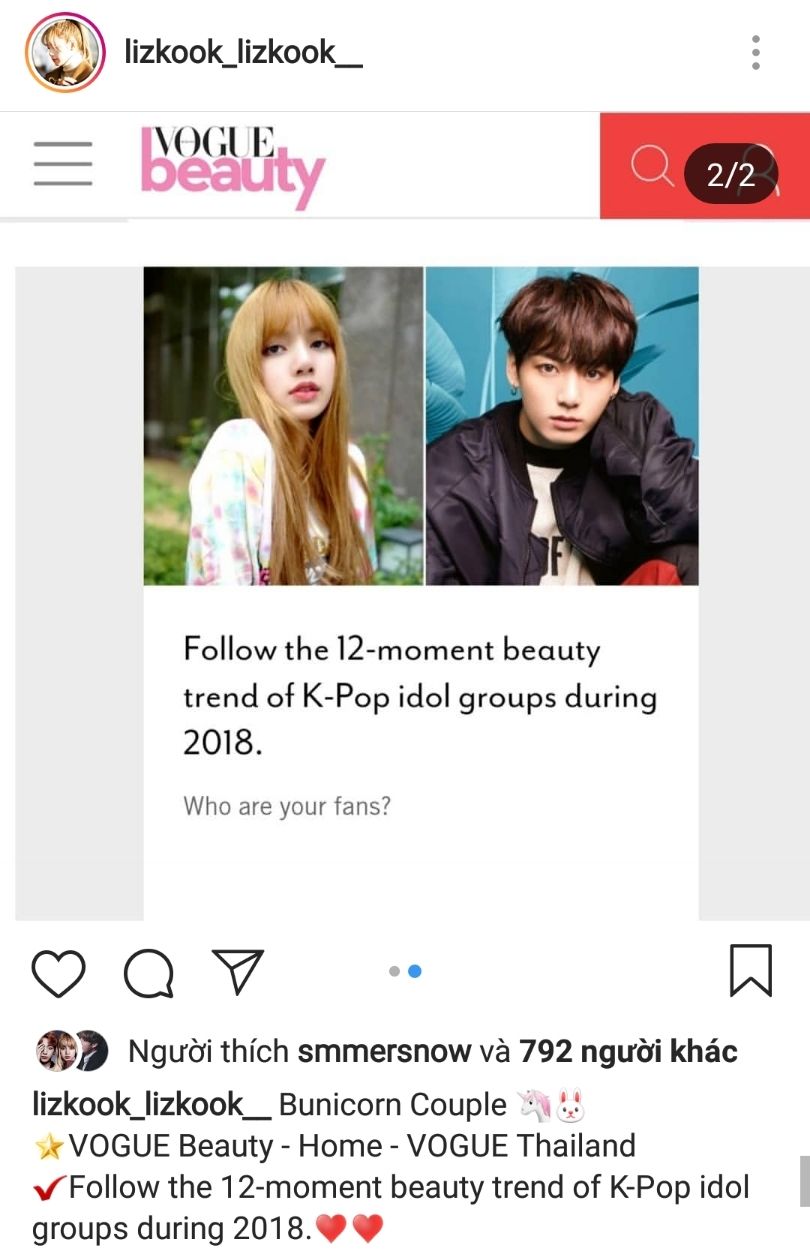Viewport: 810px width, 1250px height.
Task: View smmersnow's profile from the likes line
Action: point(386,1051)
